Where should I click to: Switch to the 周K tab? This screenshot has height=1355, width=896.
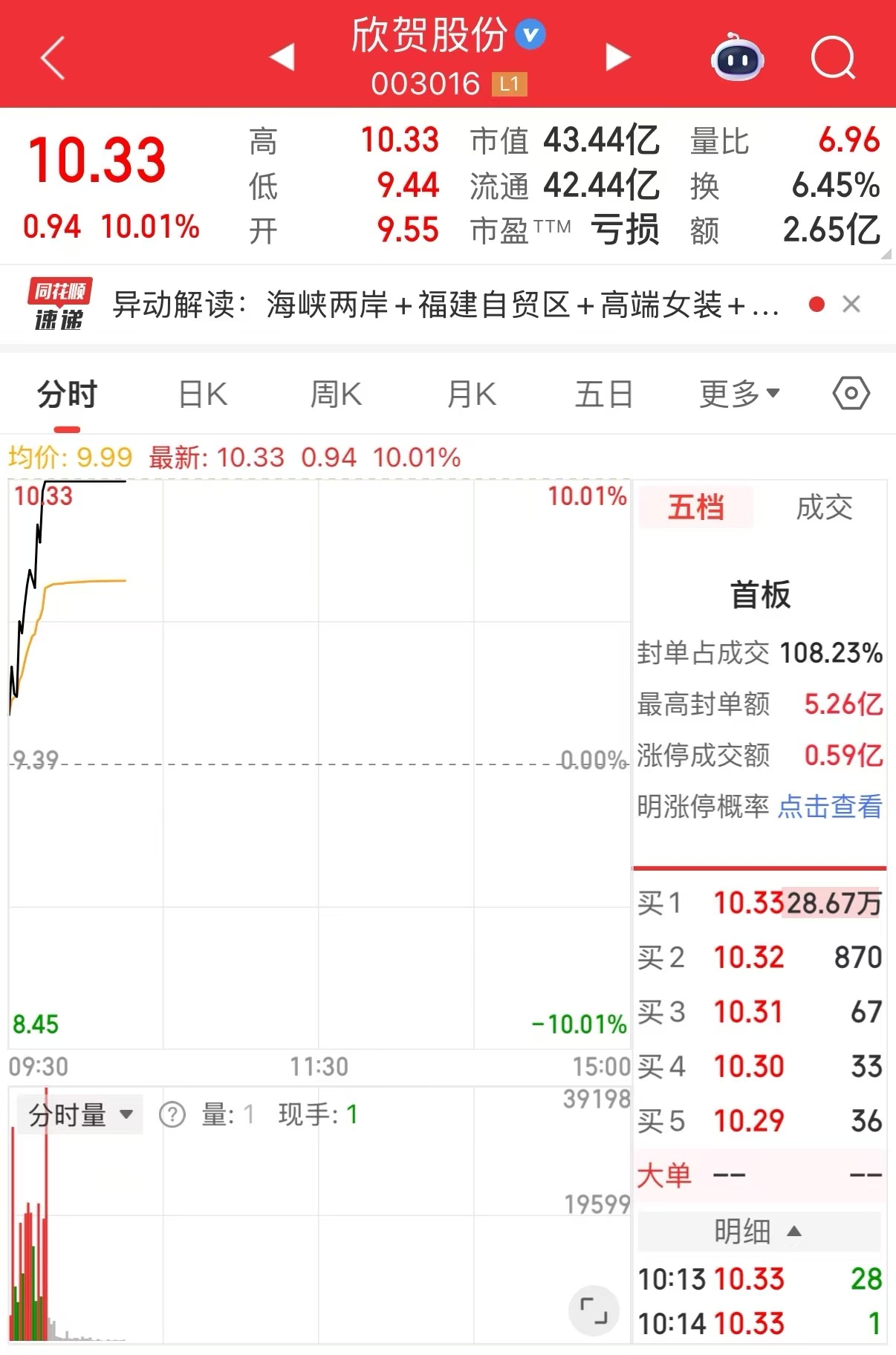click(x=336, y=394)
